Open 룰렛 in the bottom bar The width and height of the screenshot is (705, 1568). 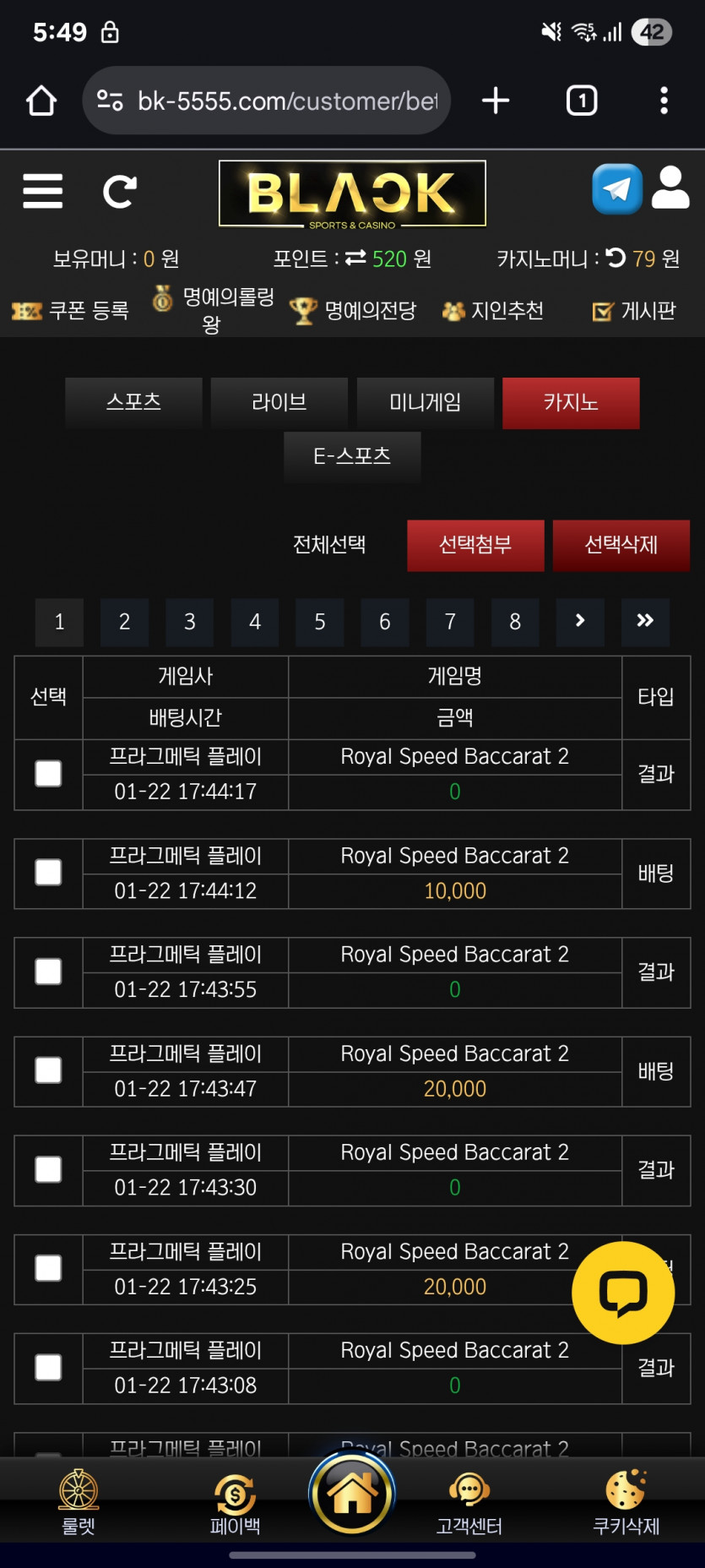click(79, 1502)
